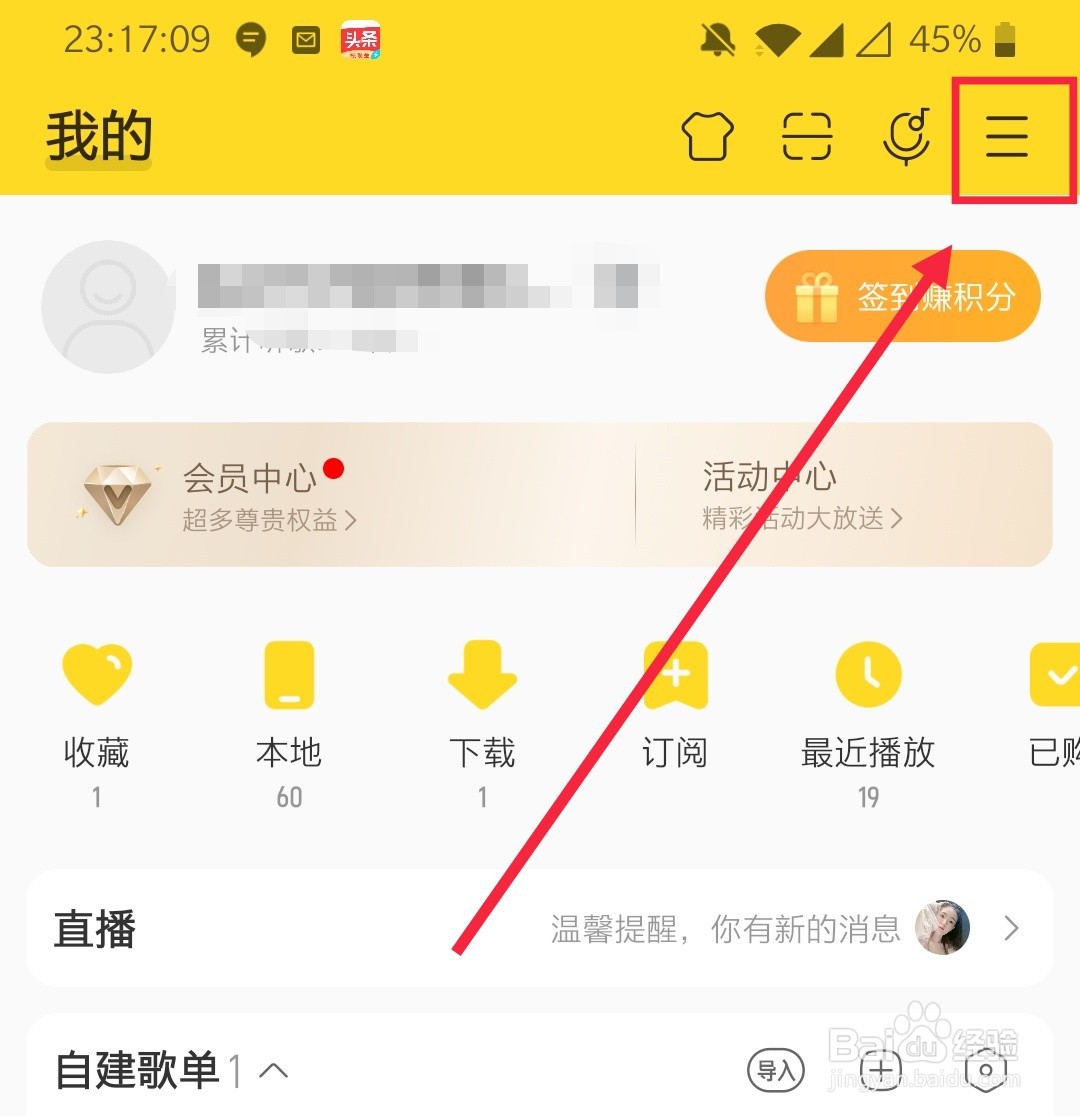Image resolution: width=1080 pixels, height=1116 pixels.
Task: Open the camera icon beside 自建歌单
Action: 986,1070
